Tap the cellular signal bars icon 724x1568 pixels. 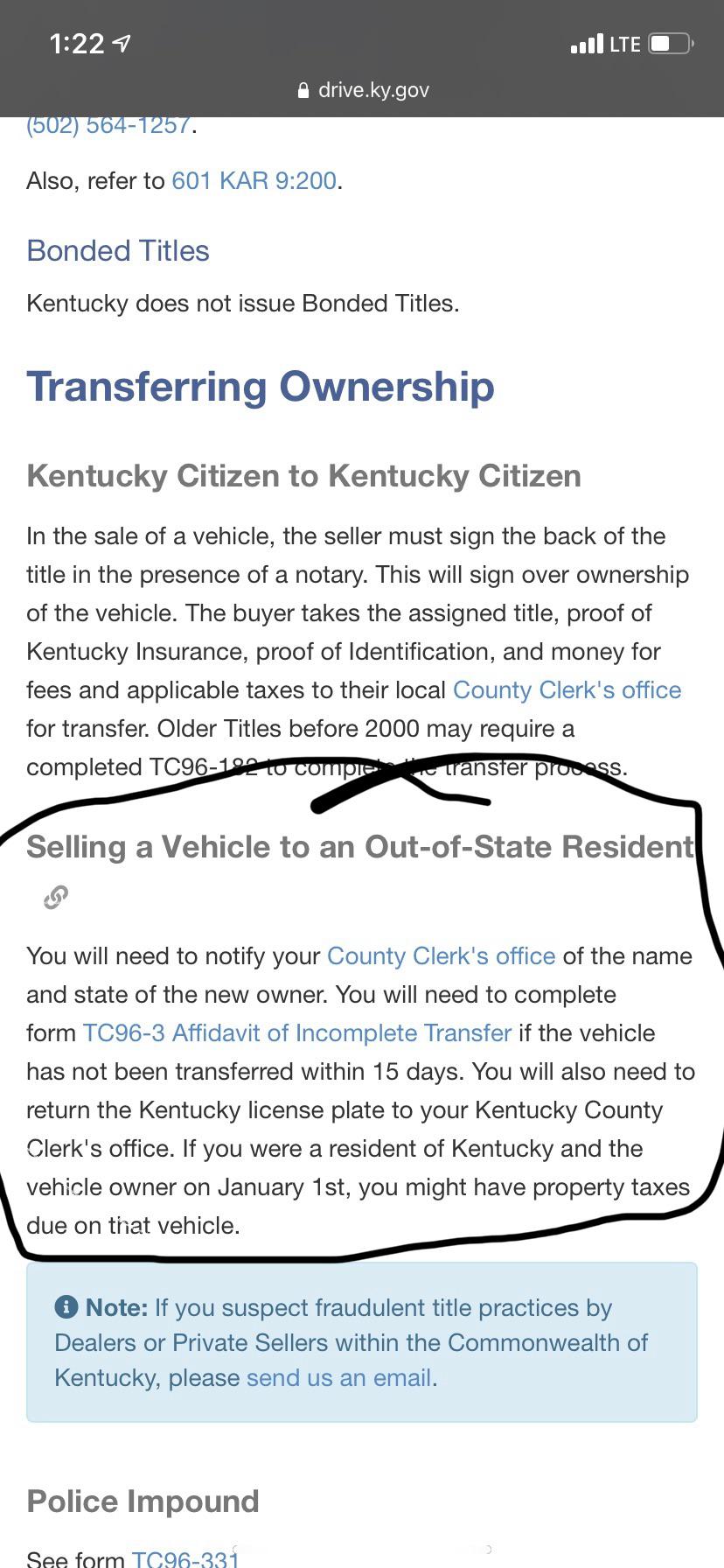click(587, 43)
